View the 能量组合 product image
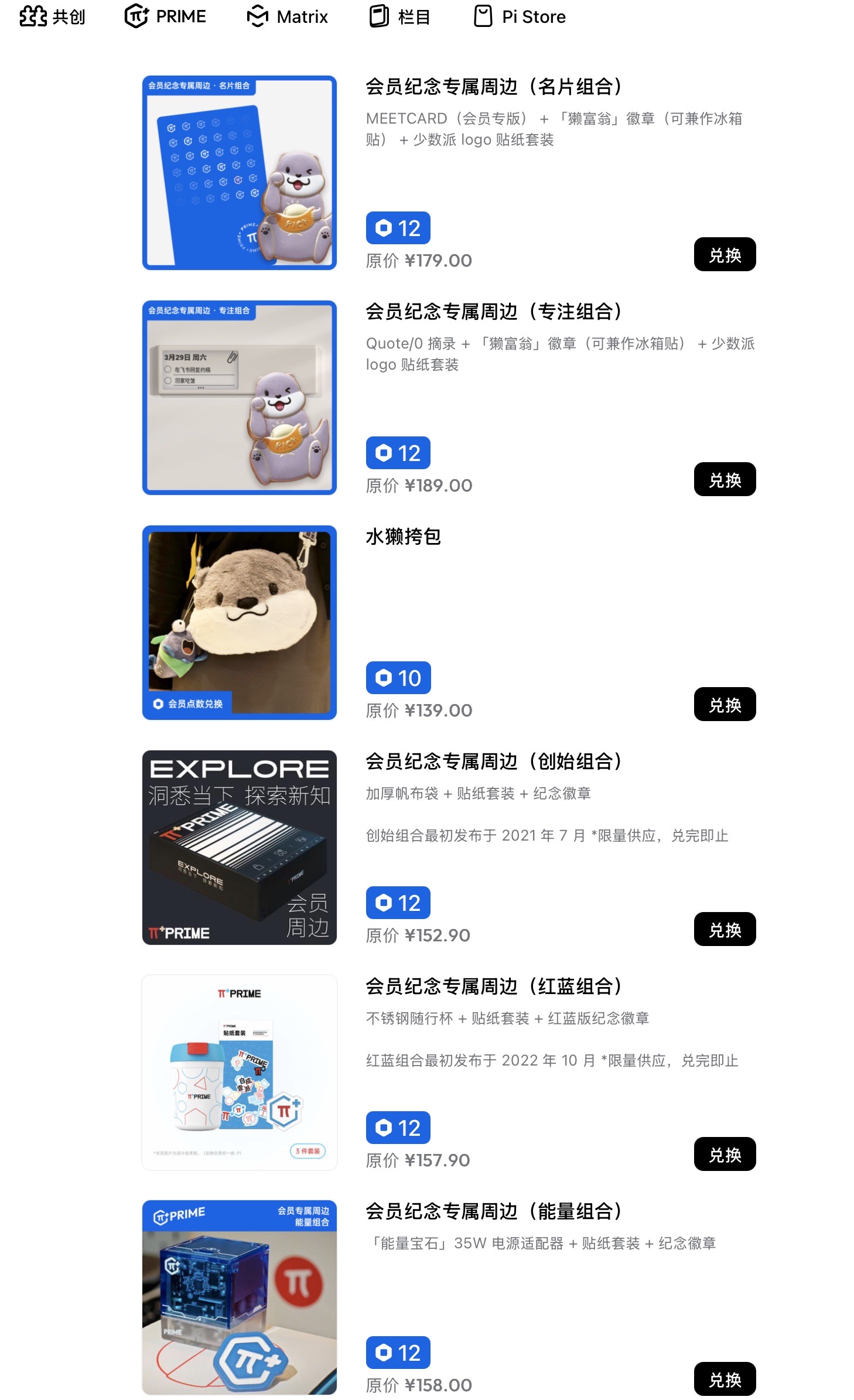 (240, 1297)
